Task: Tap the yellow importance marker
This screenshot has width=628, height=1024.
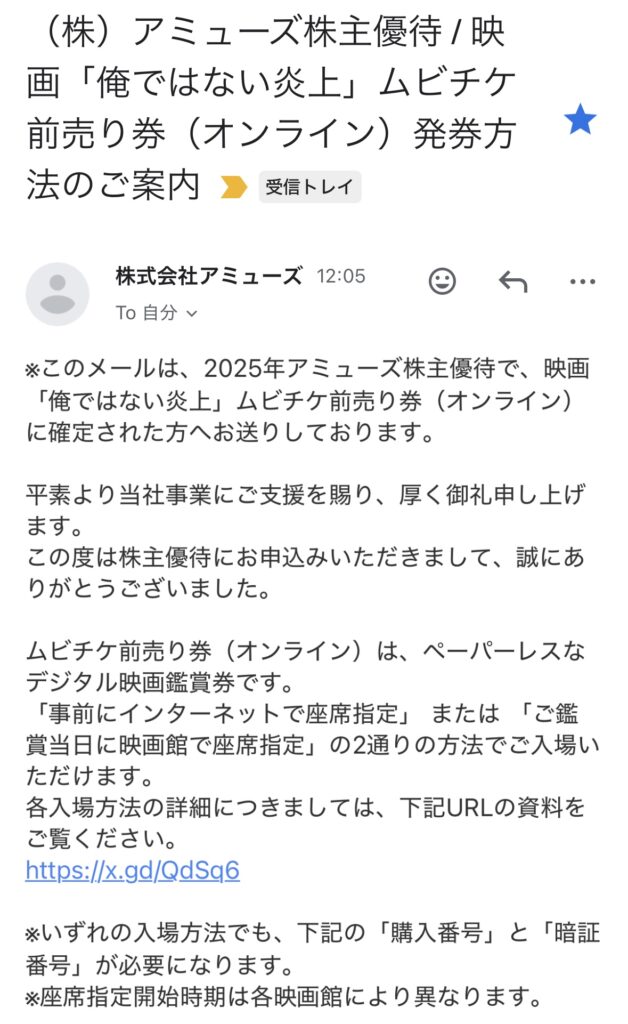Action: point(233,187)
